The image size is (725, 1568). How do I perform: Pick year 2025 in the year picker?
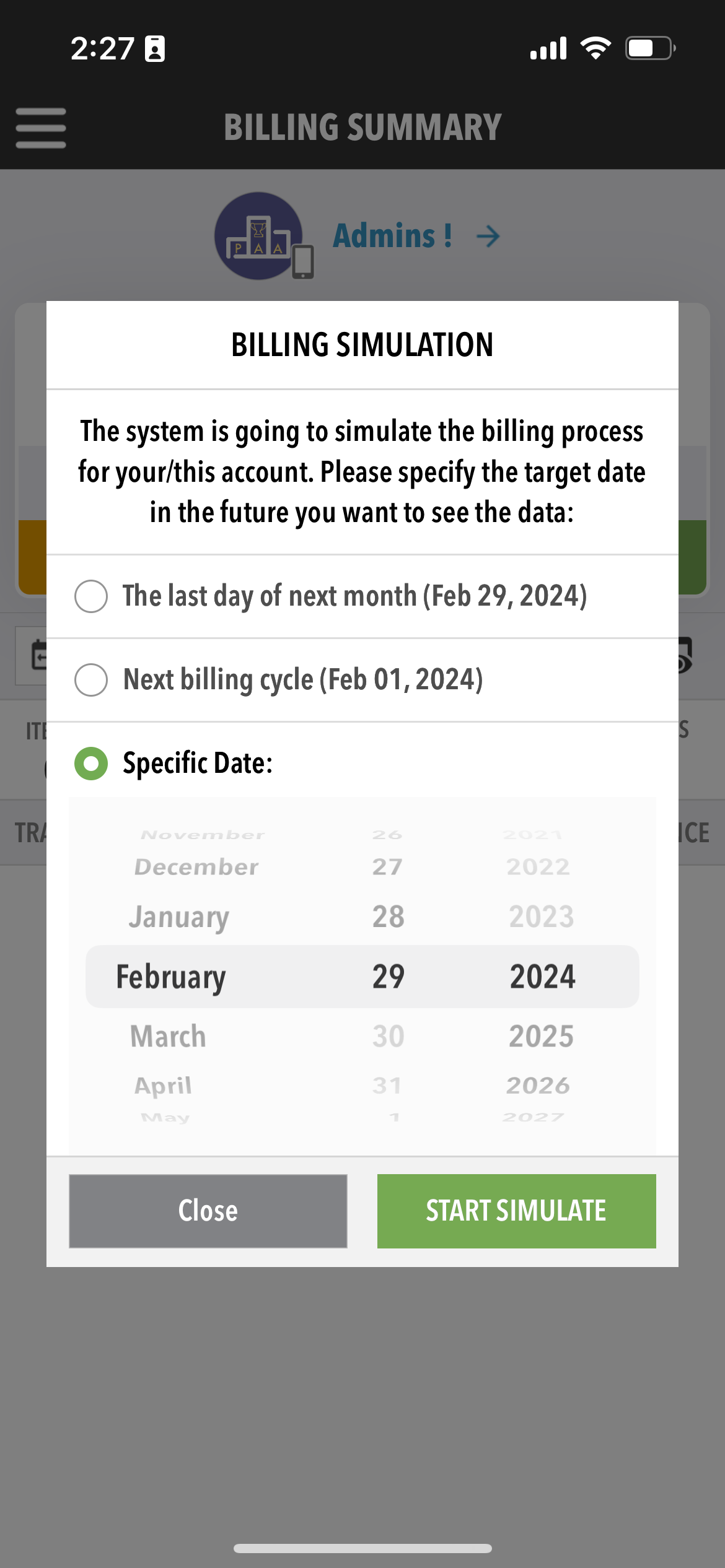tap(540, 1035)
